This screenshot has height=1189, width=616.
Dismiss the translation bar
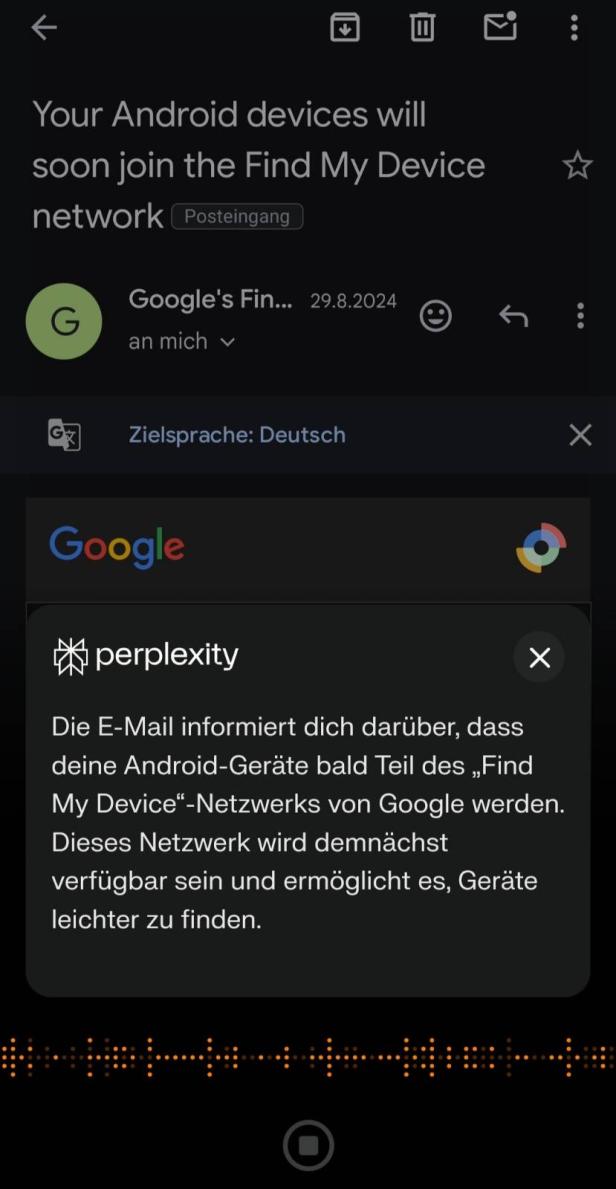pyautogui.click(x=580, y=435)
